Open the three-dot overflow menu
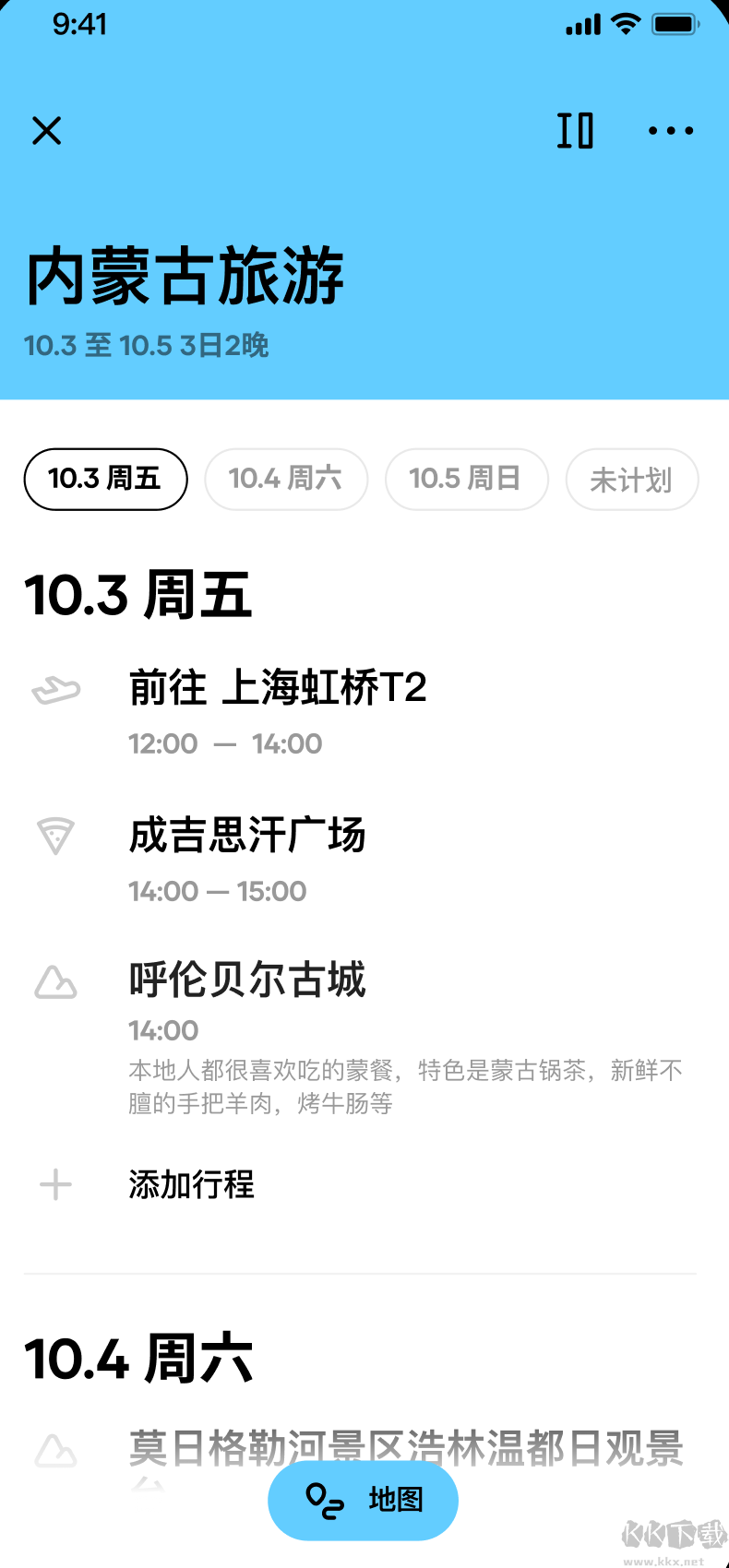Image resolution: width=729 pixels, height=1568 pixels. pos(671,131)
